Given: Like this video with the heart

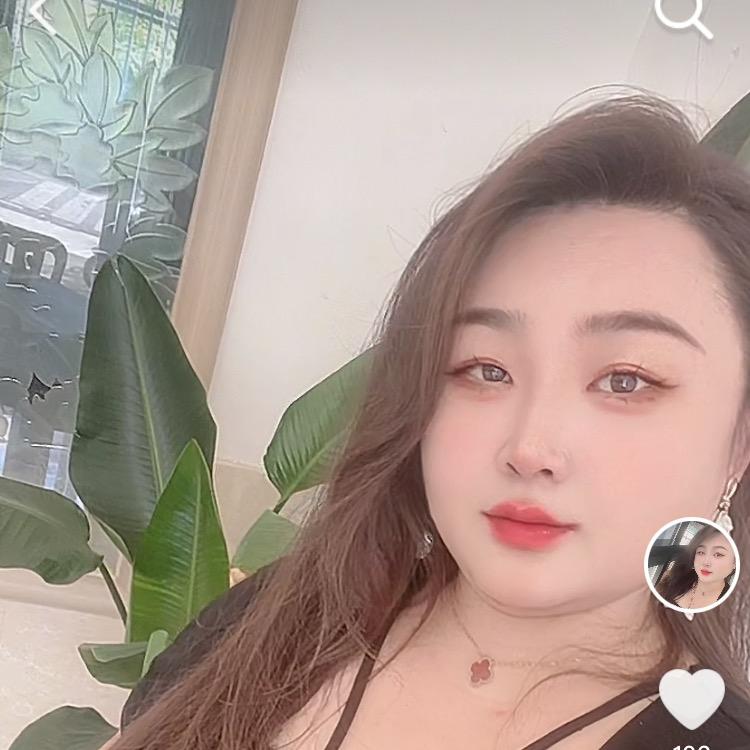Looking at the screenshot, I should [x=692, y=697].
